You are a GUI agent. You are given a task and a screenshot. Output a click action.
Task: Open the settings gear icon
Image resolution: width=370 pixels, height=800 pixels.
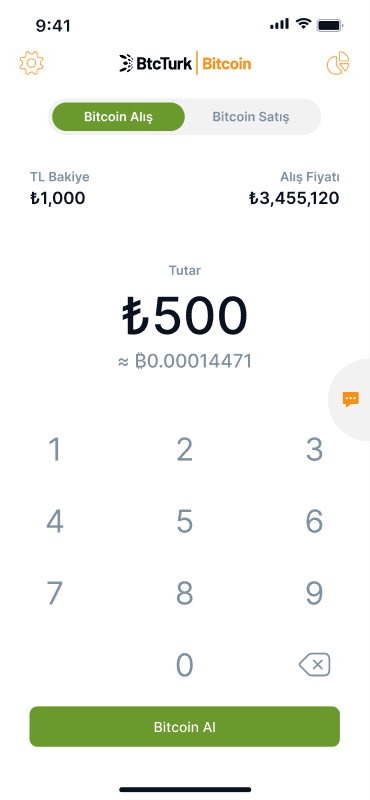coord(32,63)
